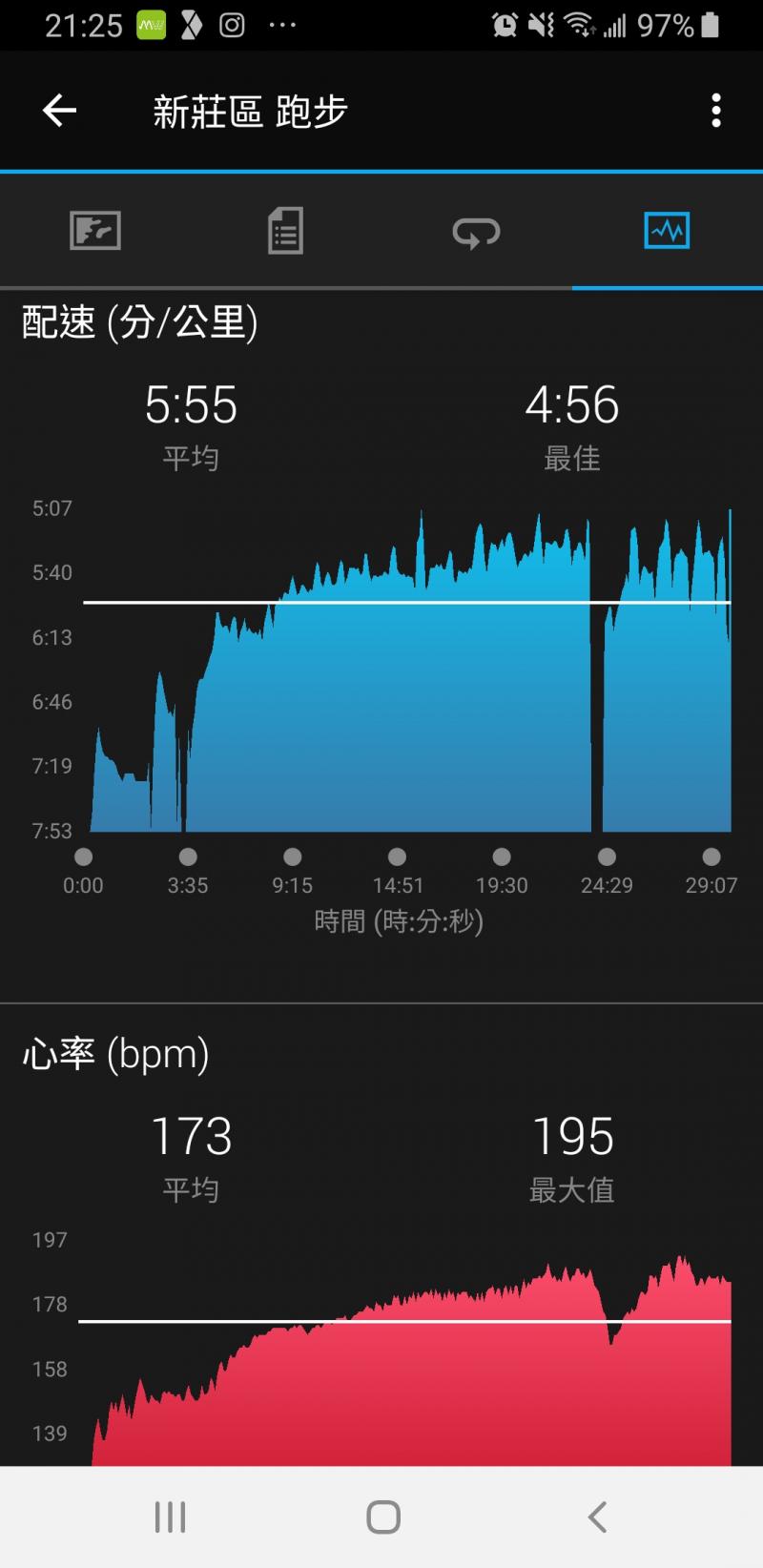This screenshot has width=763, height=1568.
Task: Tap the system home button
Action: [382, 1516]
